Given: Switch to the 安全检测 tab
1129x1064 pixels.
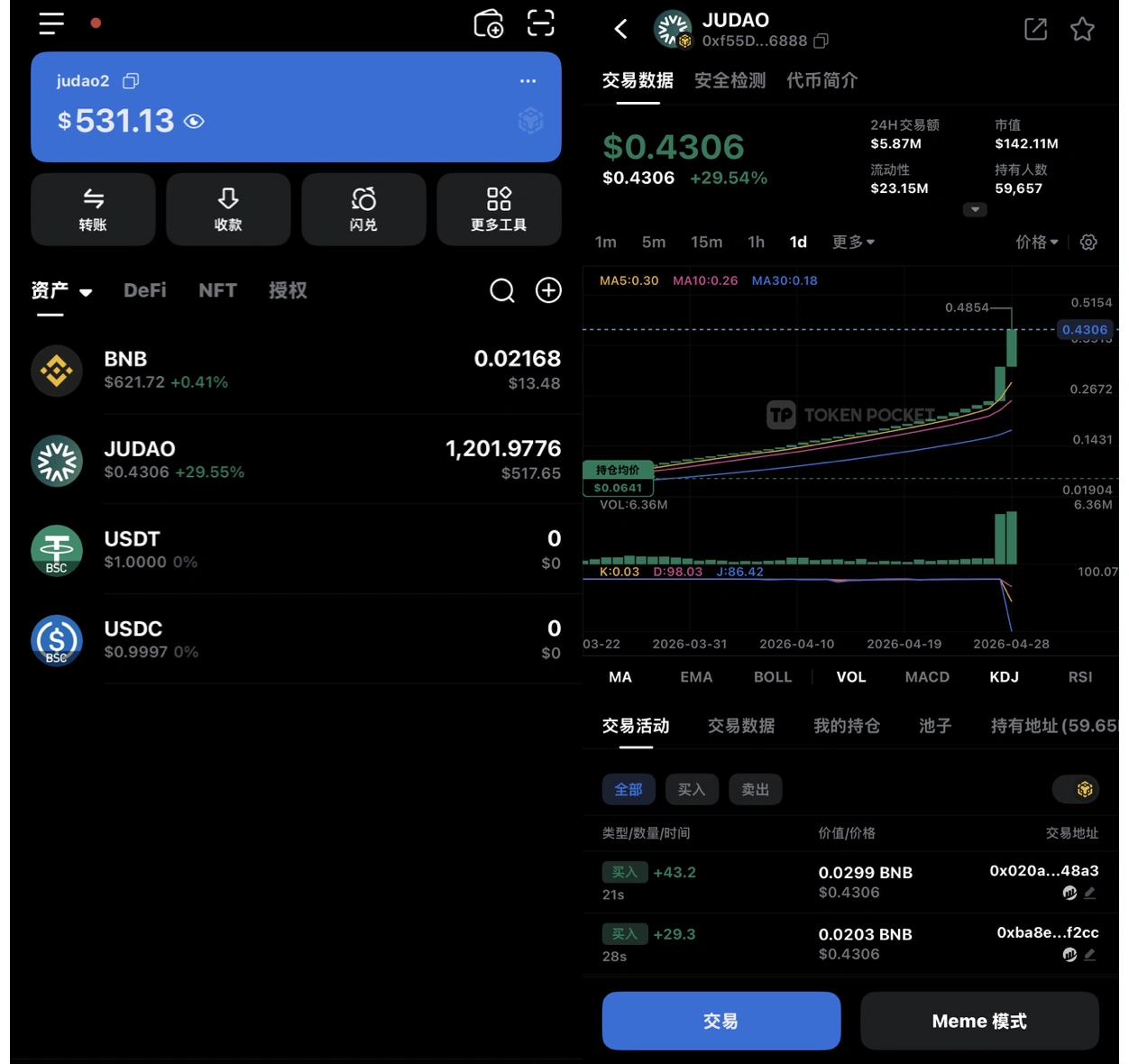Looking at the screenshot, I should pyautogui.click(x=730, y=81).
